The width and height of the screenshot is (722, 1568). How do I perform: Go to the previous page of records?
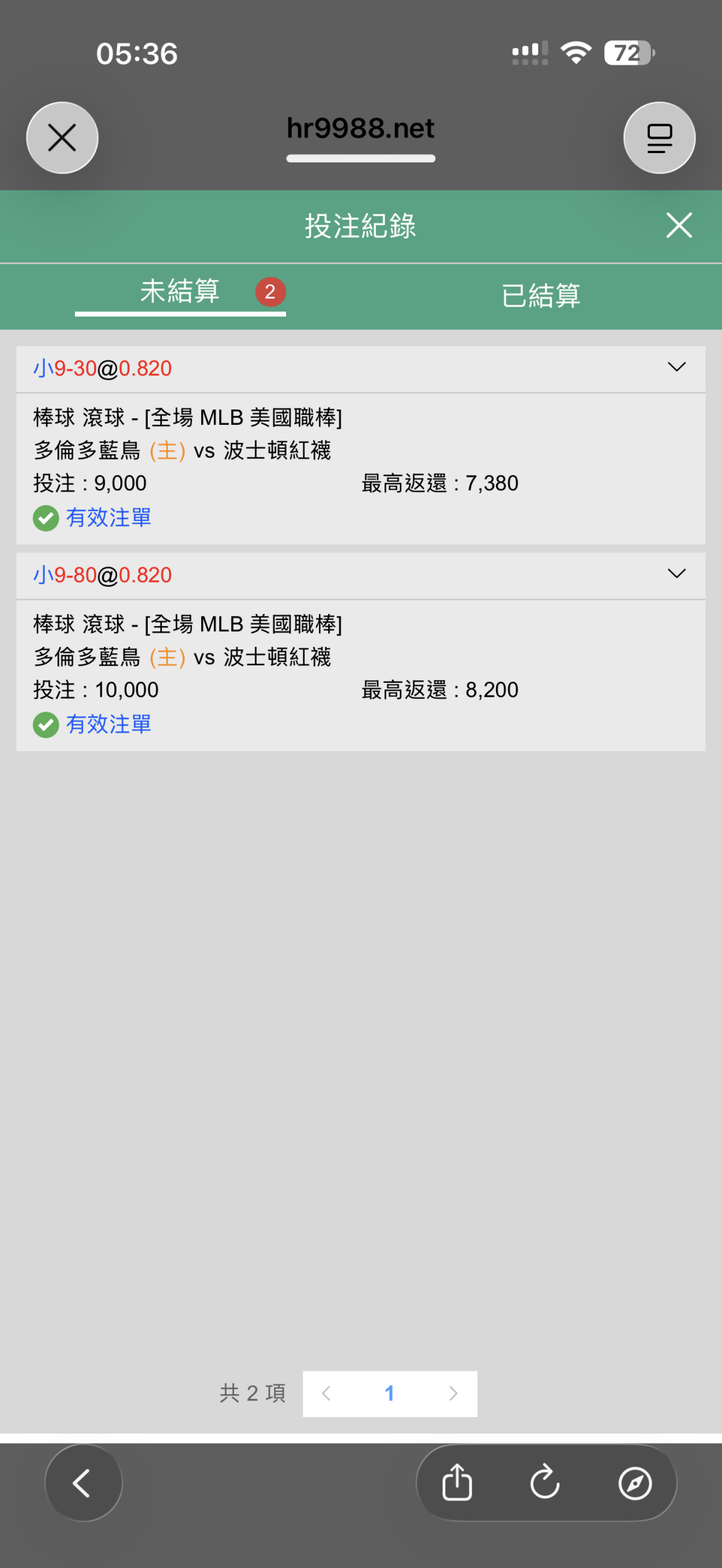pyautogui.click(x=326, y=1393)
